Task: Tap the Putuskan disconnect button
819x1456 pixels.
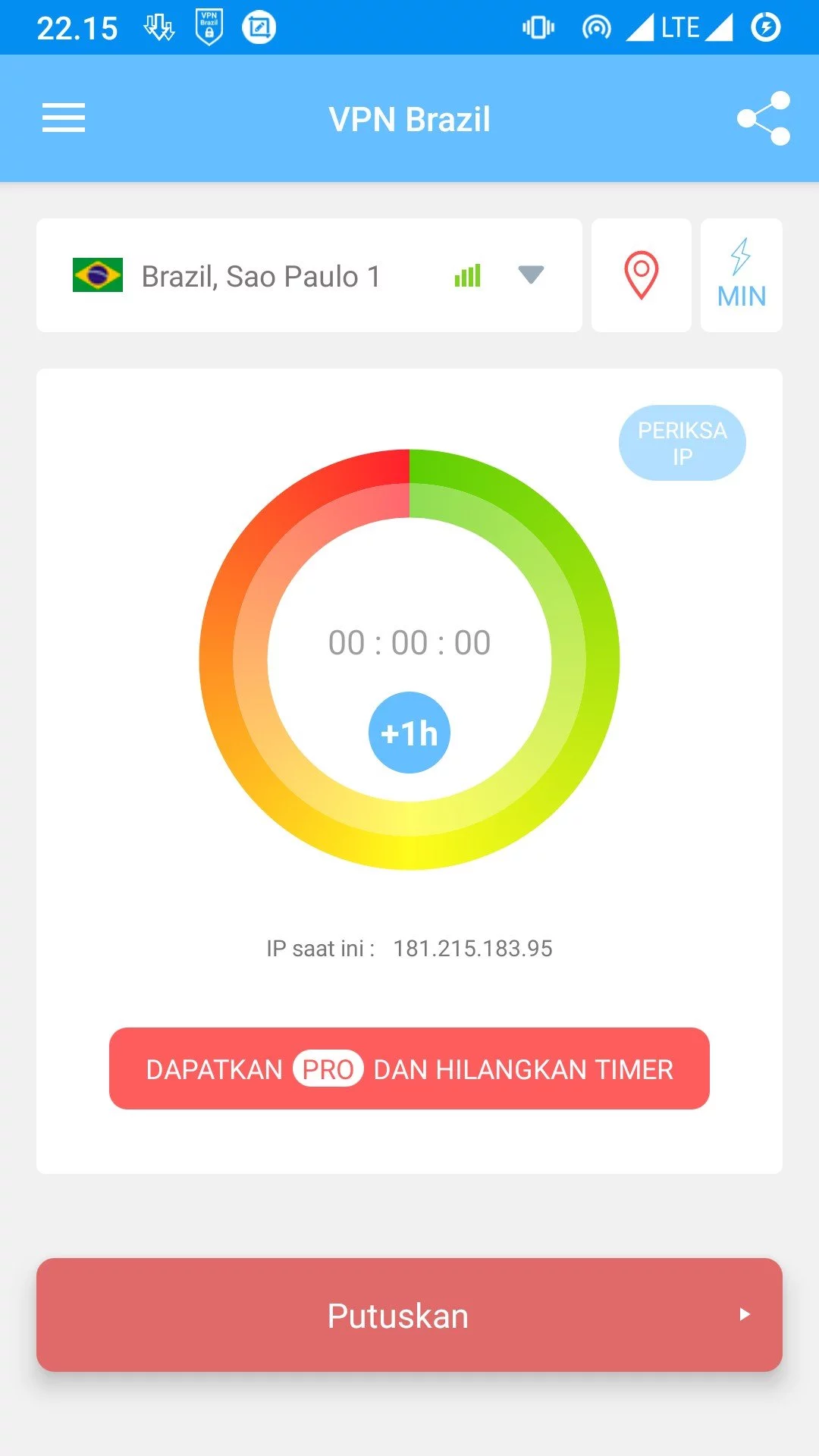Action: [397, 1316]
